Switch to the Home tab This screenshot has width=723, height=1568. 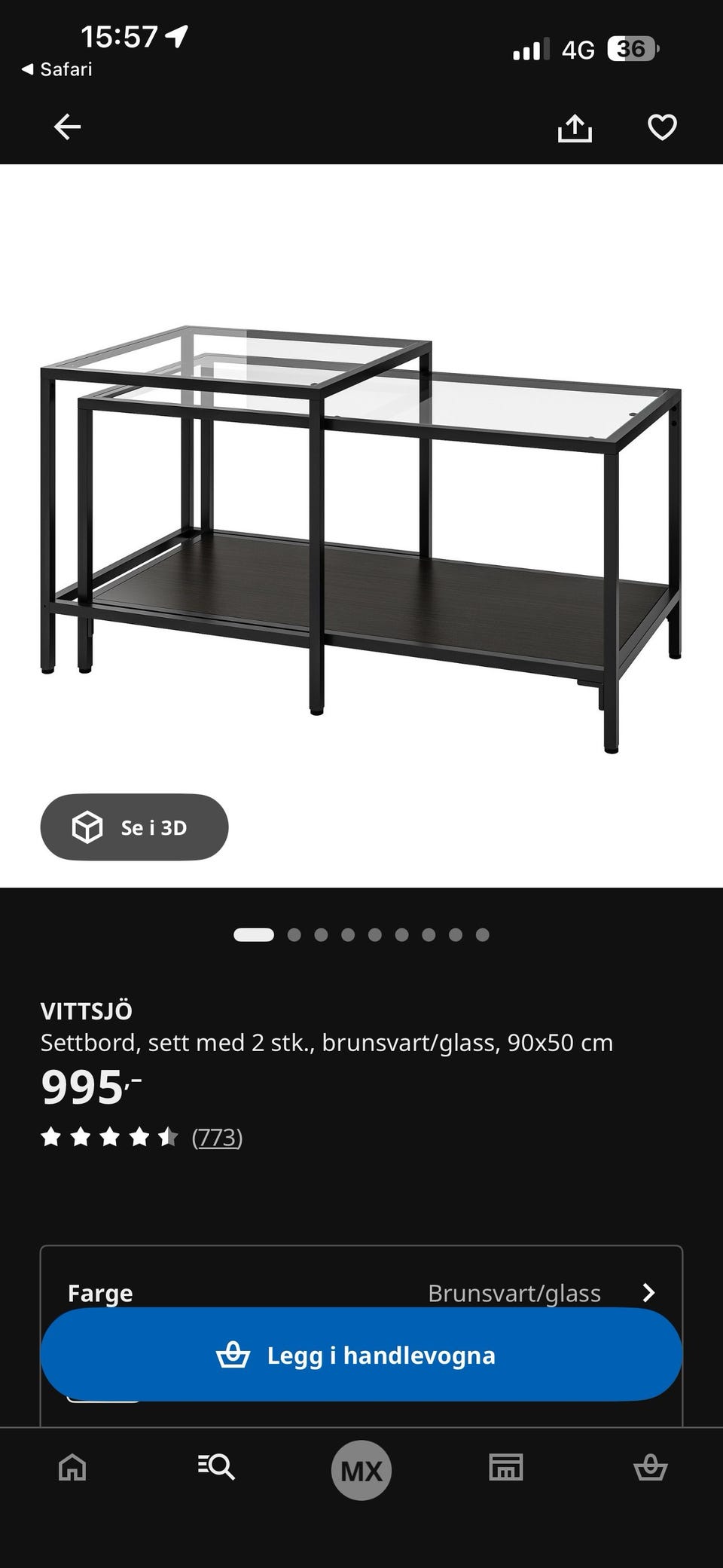tap(72, 1468)
